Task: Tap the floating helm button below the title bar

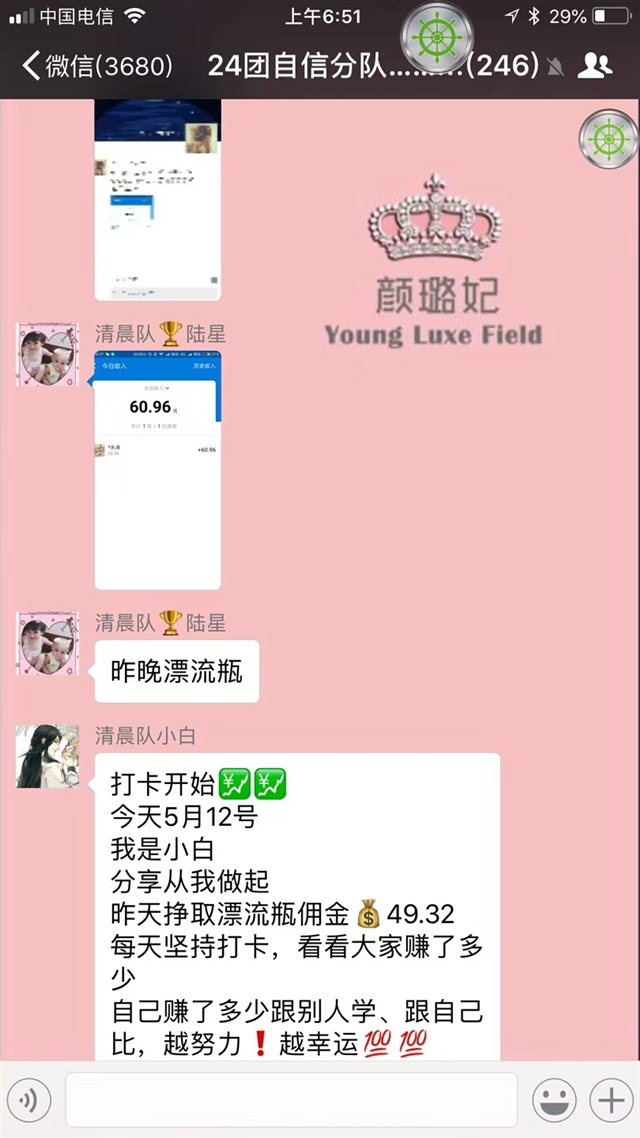Action: (x=608, y=139)
